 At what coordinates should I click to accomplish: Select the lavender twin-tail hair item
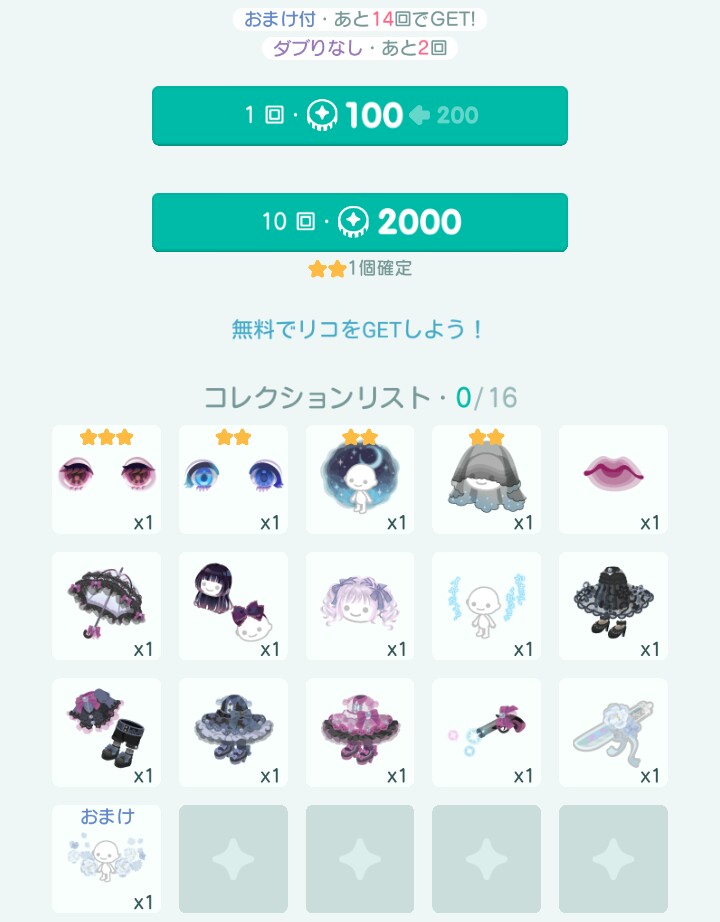(x=360, y=606)
